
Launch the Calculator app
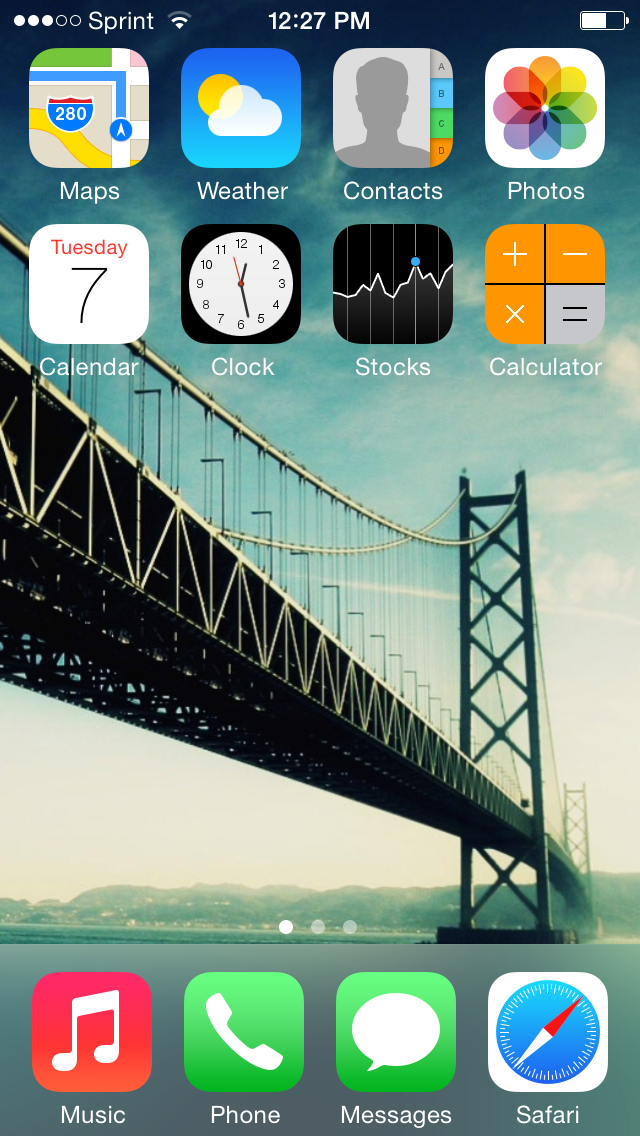[x=545, y=284]
